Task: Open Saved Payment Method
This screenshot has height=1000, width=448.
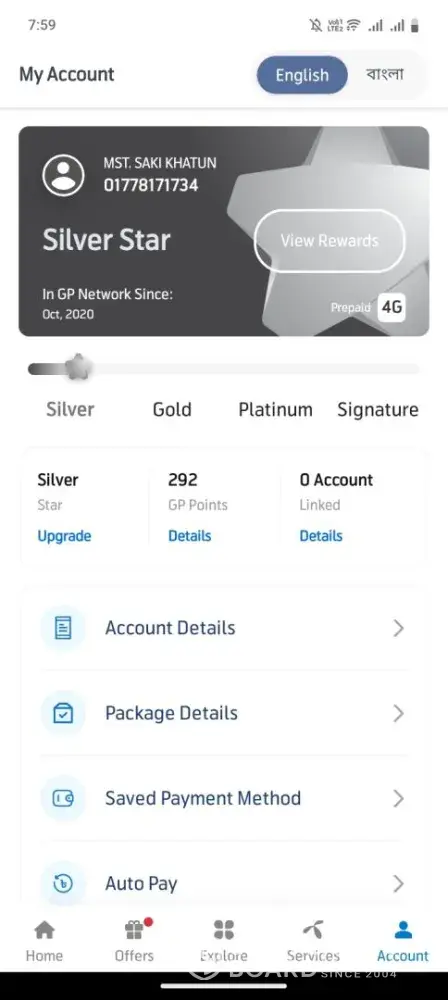Action: 224,798
